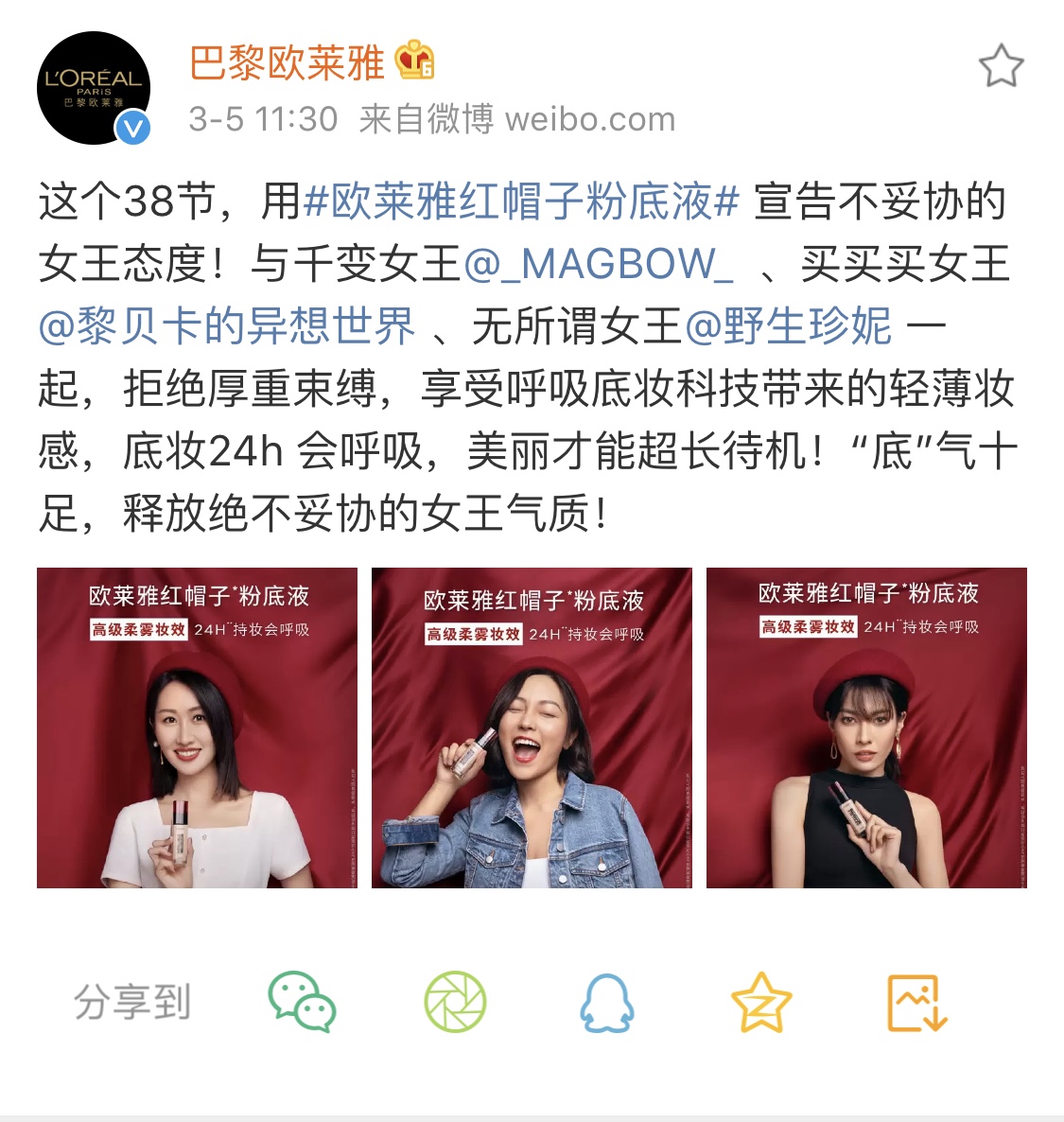1064x1122 pixels.
Task: Share the post to WeChat
Action: pyautogui.click(x=302, y=1002)
